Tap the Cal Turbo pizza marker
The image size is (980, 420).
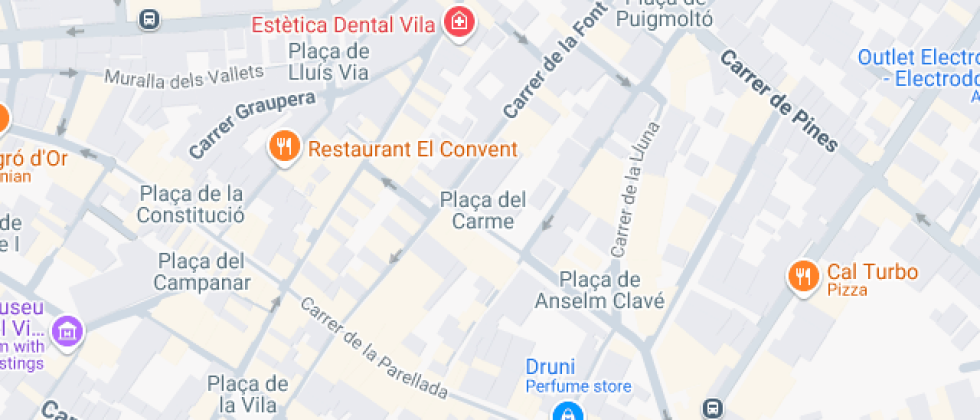coord(802,276)
